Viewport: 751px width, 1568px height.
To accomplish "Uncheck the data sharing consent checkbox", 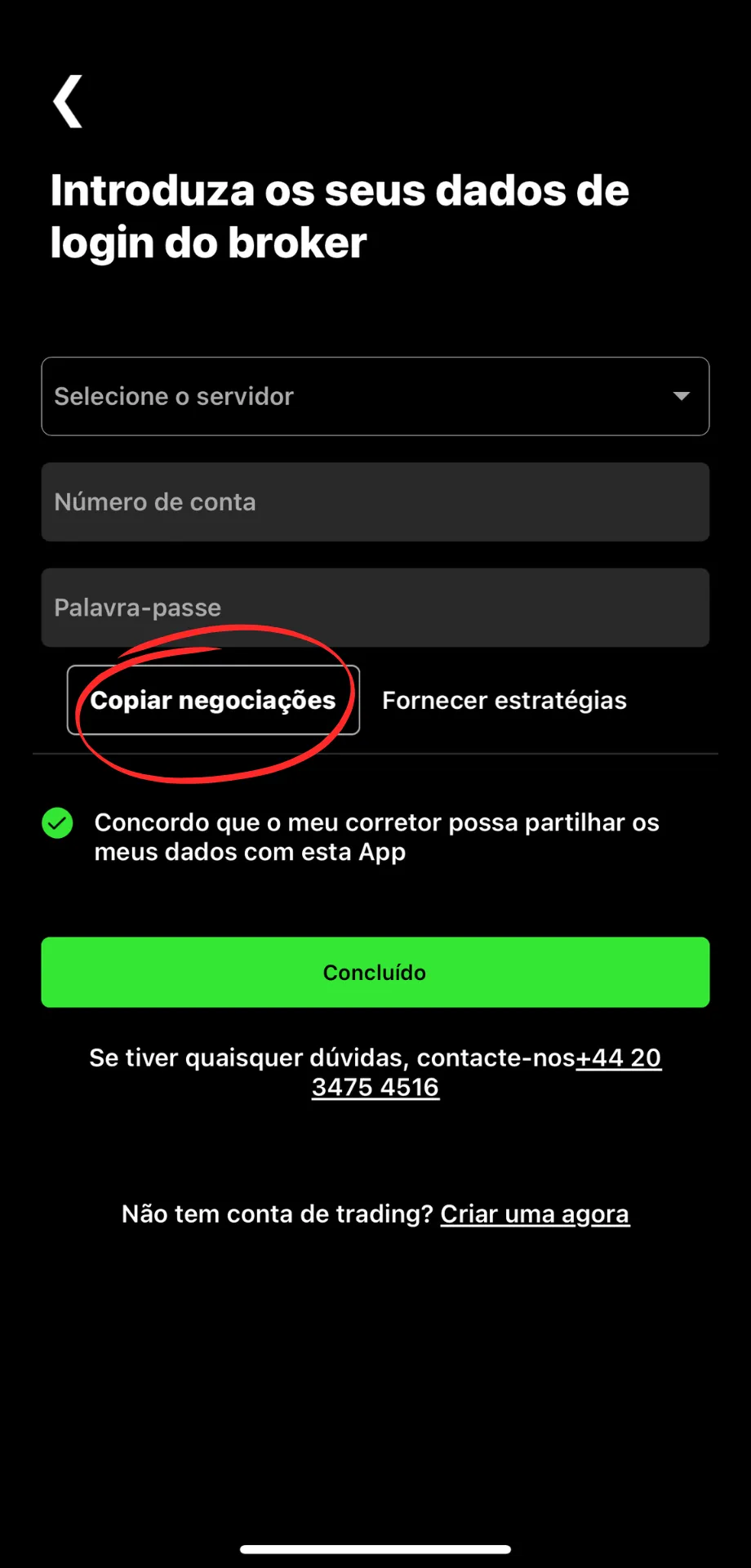I will point(57,823).
